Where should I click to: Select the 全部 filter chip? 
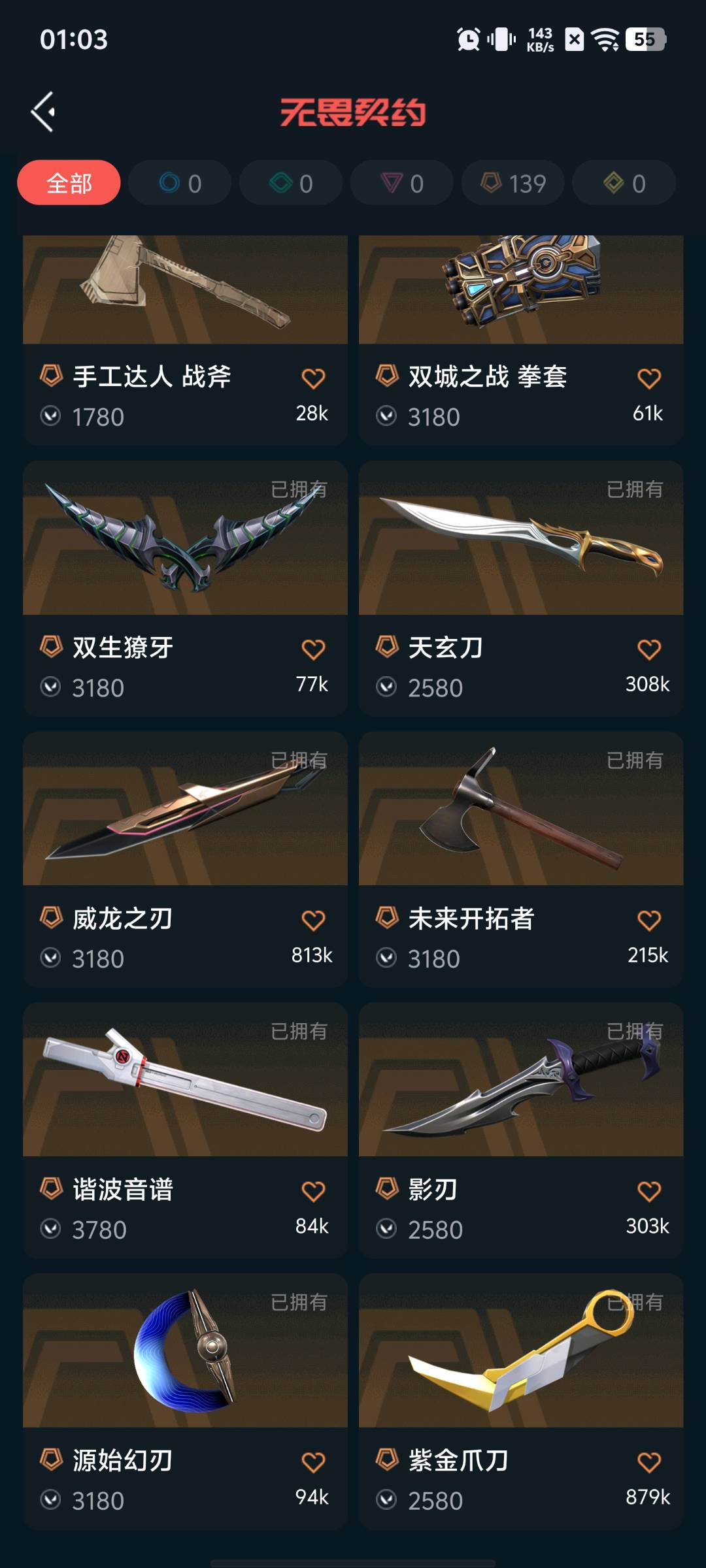[x=69, y=183]
